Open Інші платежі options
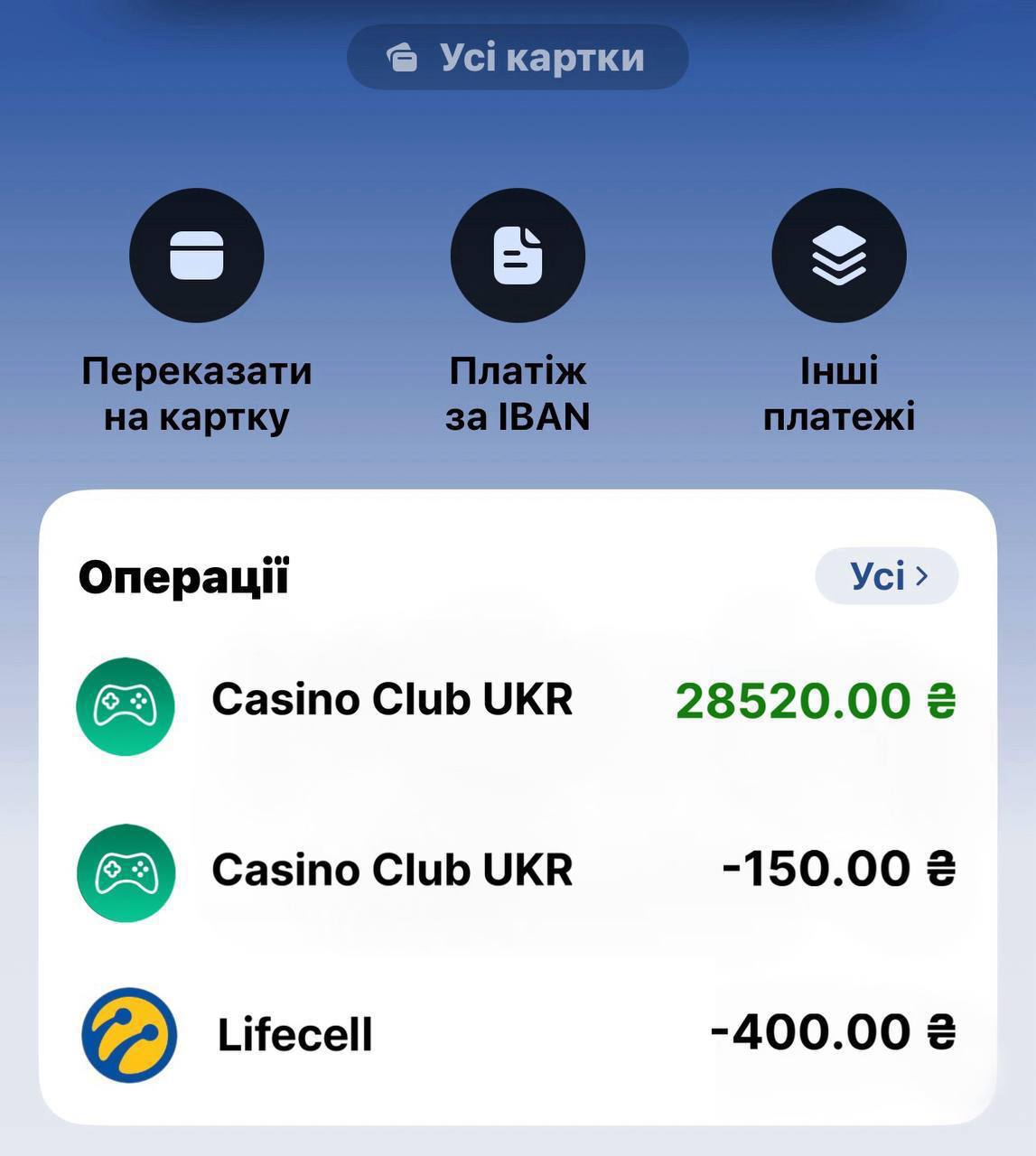1036x1156 pixels. (x=838, y=256)
